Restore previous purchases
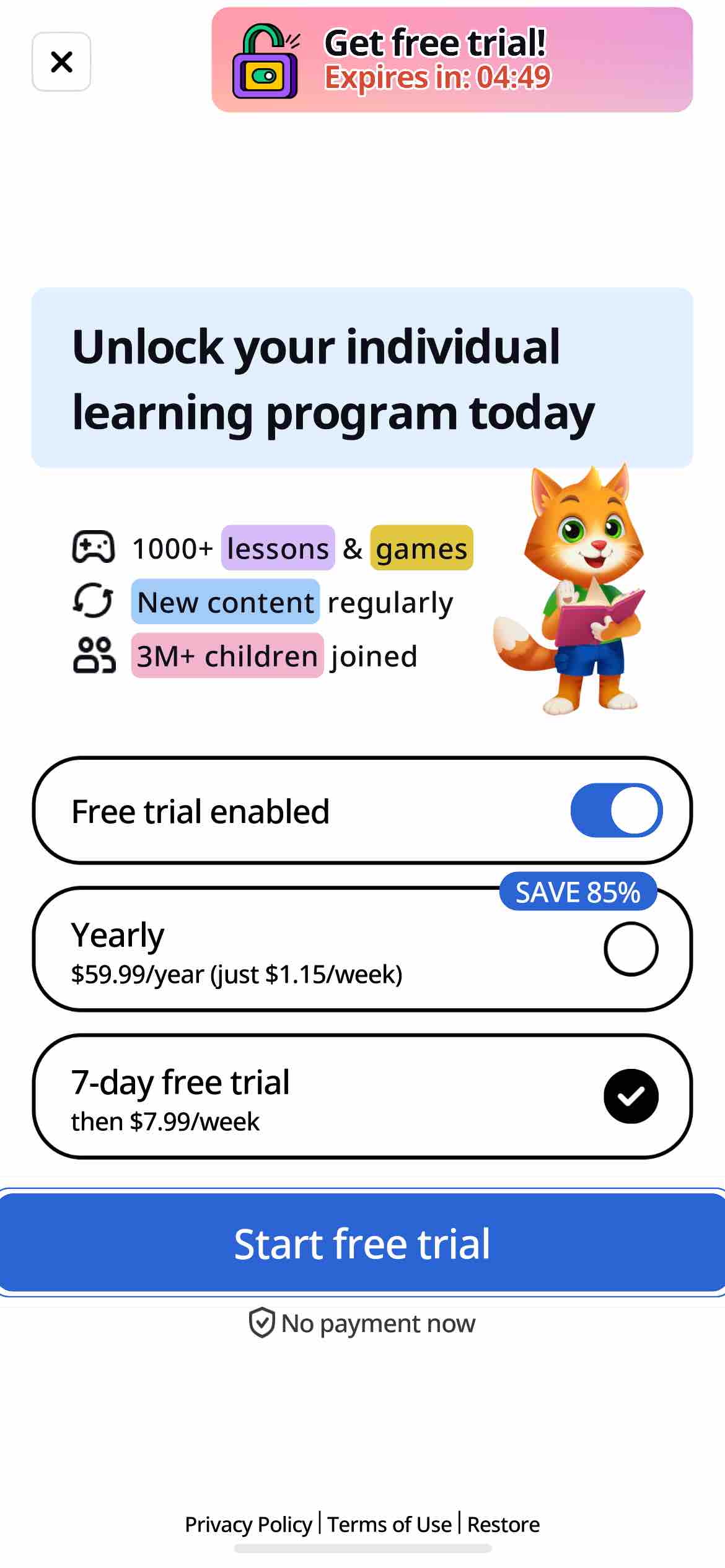 click(503, 1524)
